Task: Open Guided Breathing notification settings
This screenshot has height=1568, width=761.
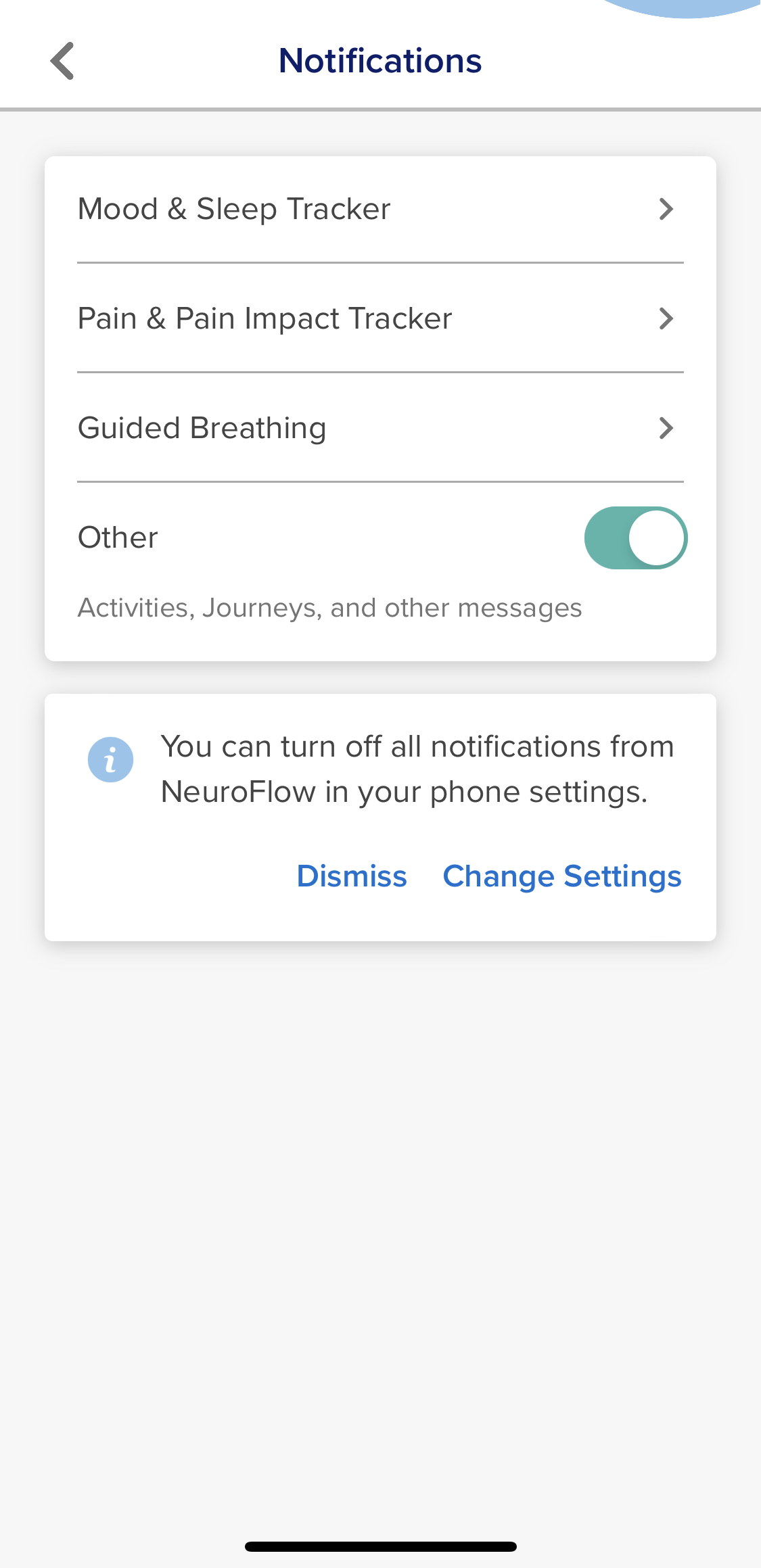Action: tap(380, 427)
